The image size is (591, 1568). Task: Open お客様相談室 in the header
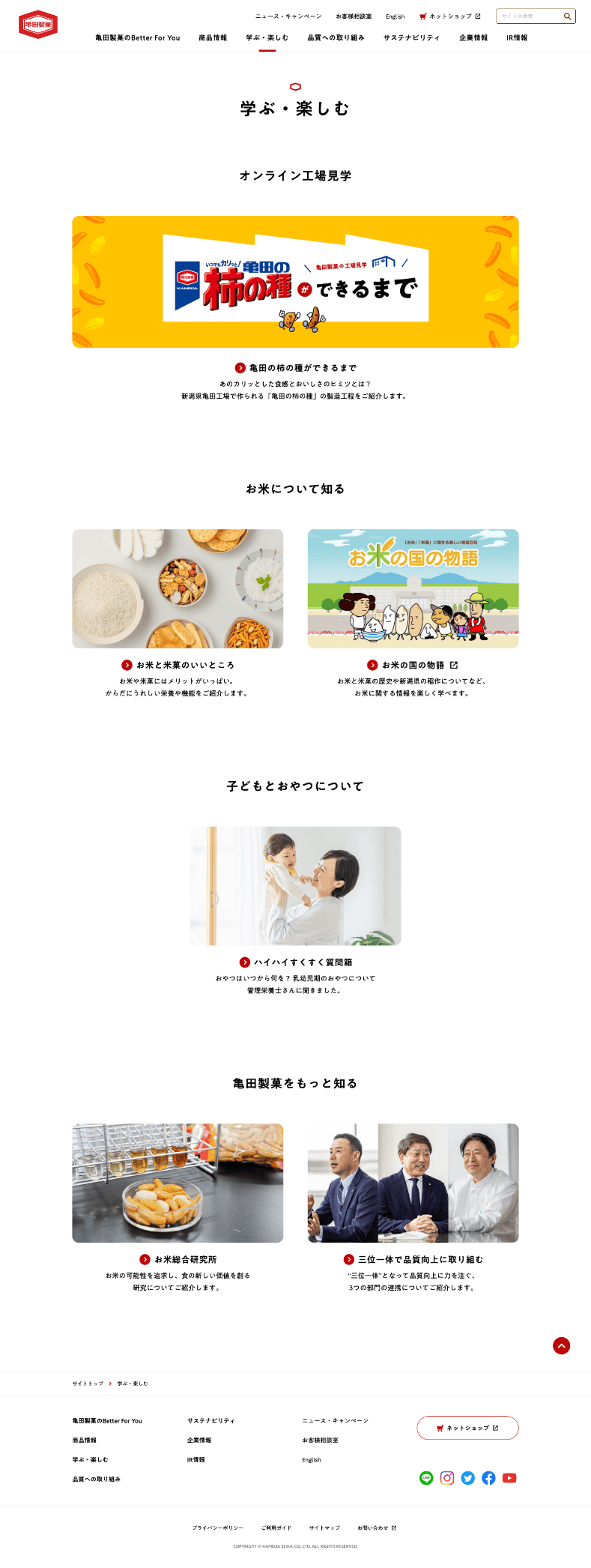[354, 16]
